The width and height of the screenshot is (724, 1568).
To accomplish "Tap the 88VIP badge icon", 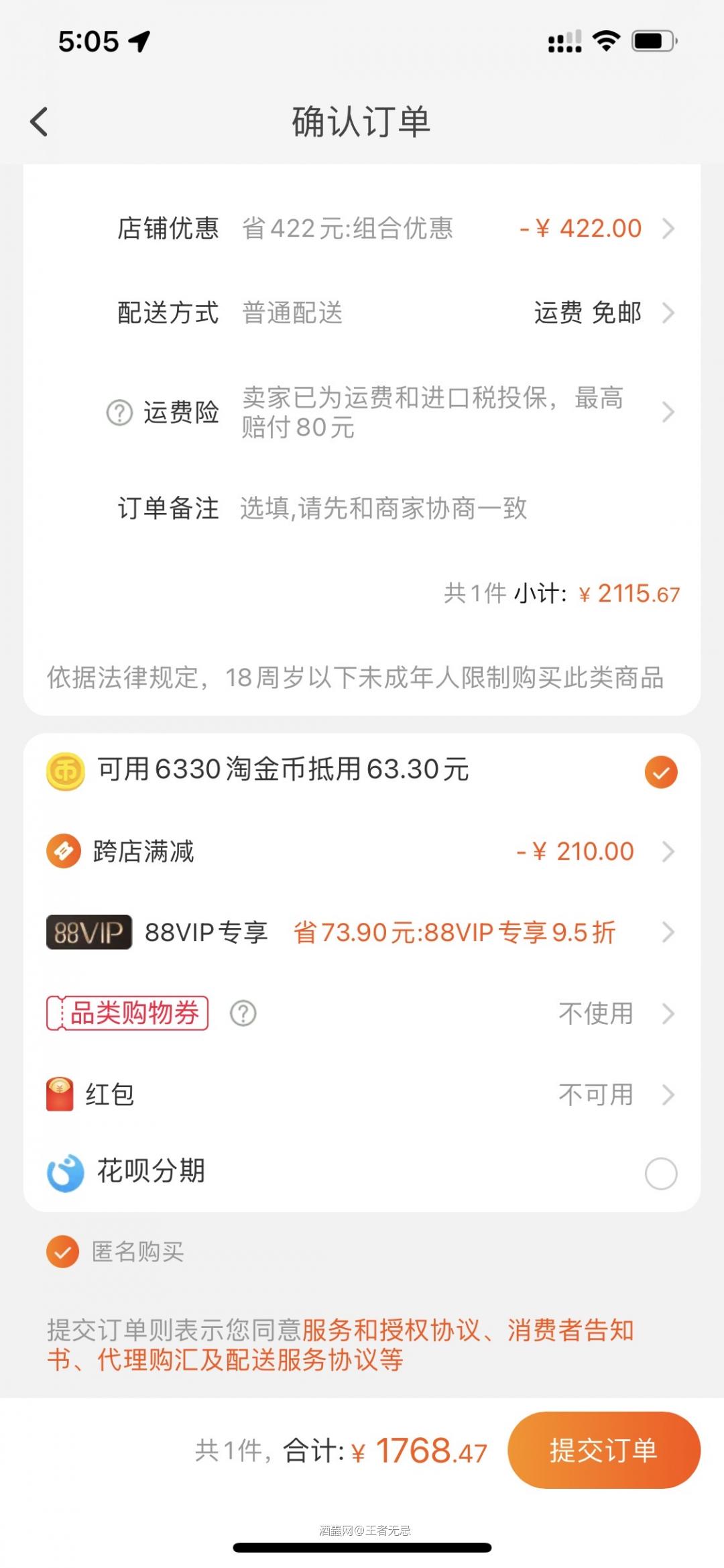I will [x=88, y=932].
